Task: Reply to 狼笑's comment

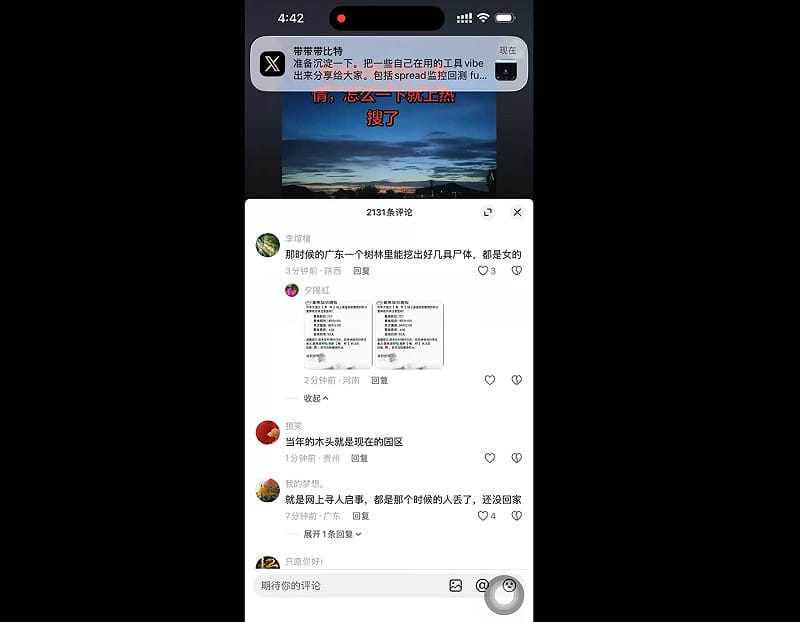Action: click(x=359, y=458)
